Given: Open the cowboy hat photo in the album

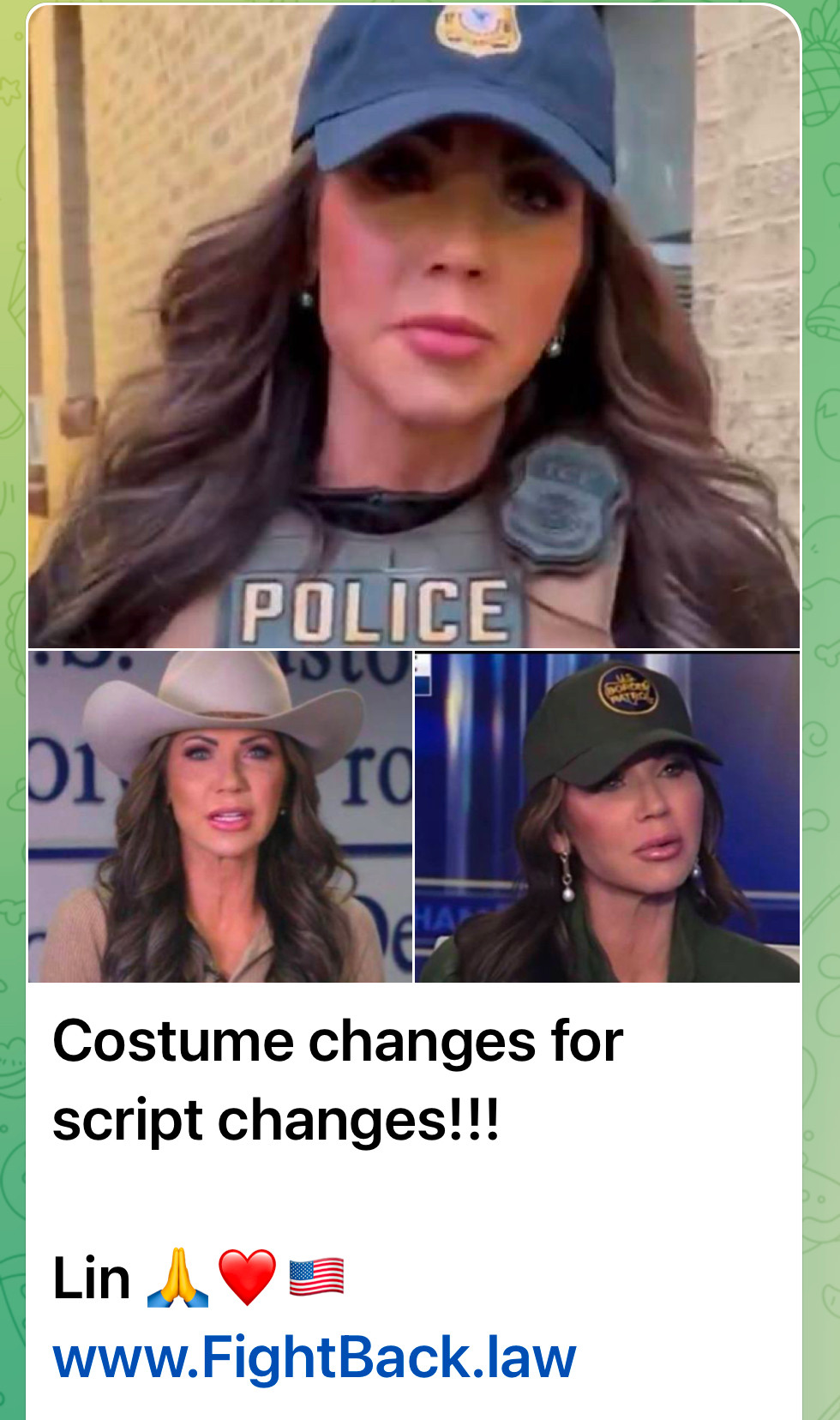Looking at the screenshot, I should coord(220,817).
